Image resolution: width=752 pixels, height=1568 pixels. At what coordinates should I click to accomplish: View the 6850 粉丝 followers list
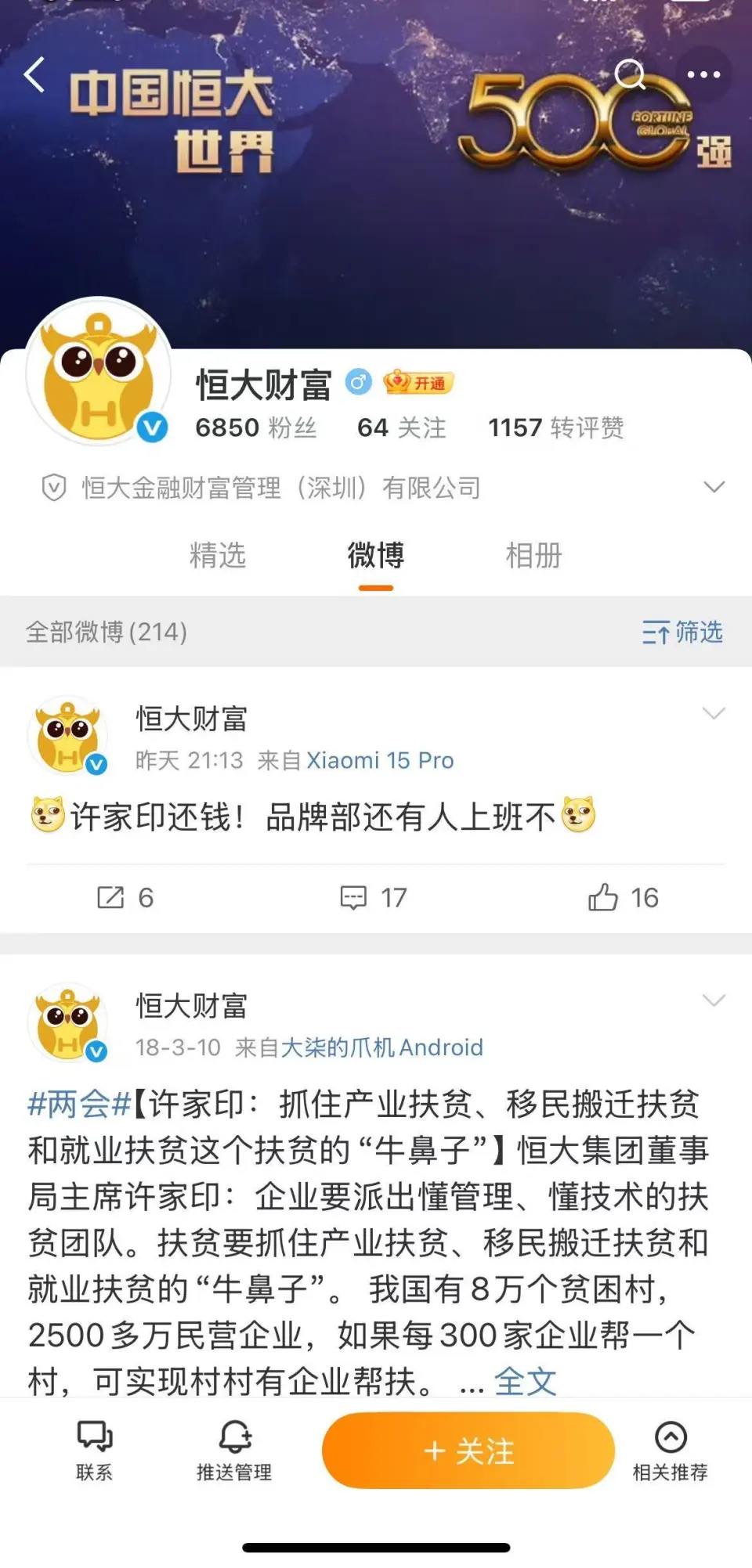(x=255, y=427)
